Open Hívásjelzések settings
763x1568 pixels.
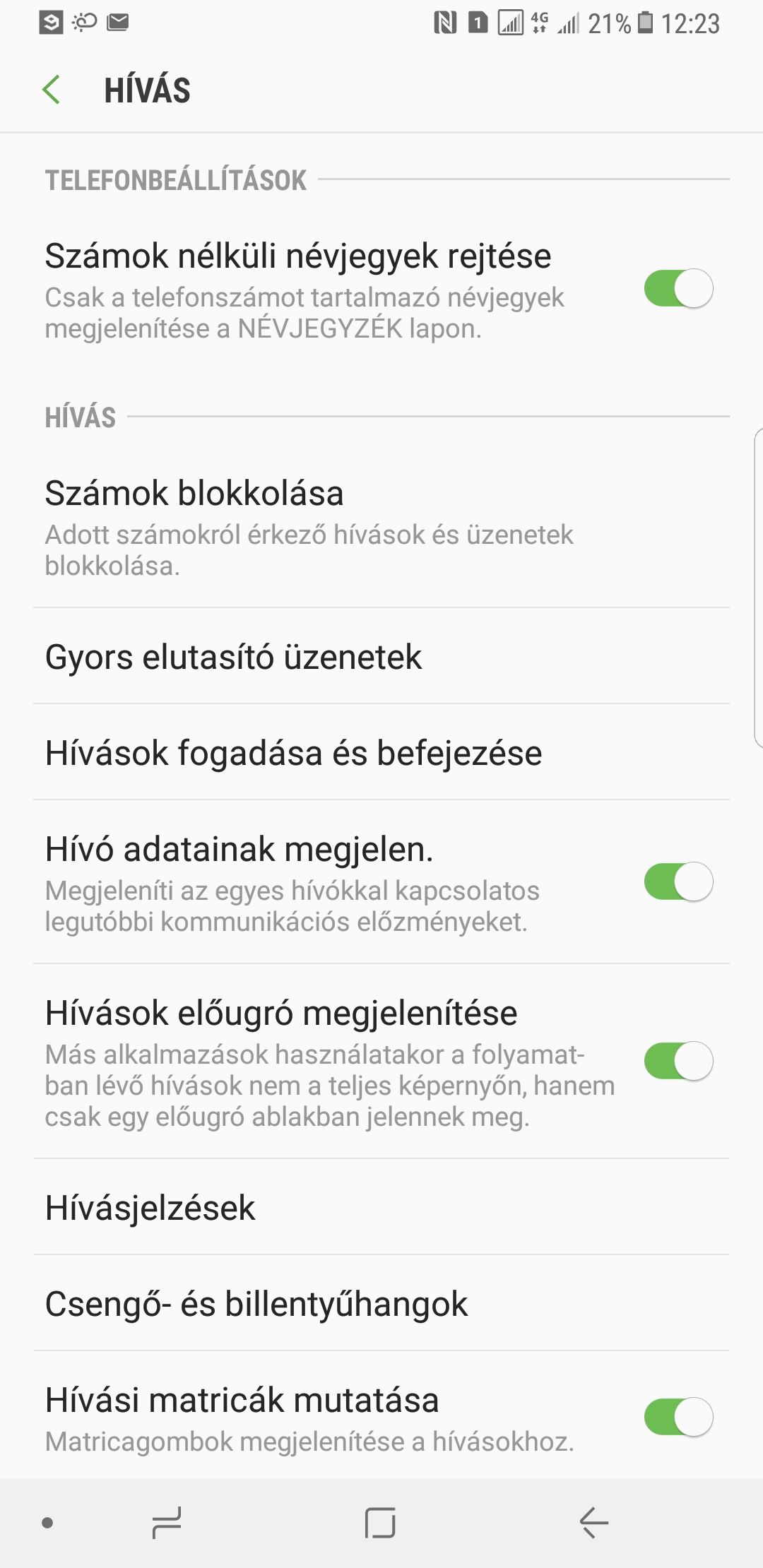(x=381, y=1208)
